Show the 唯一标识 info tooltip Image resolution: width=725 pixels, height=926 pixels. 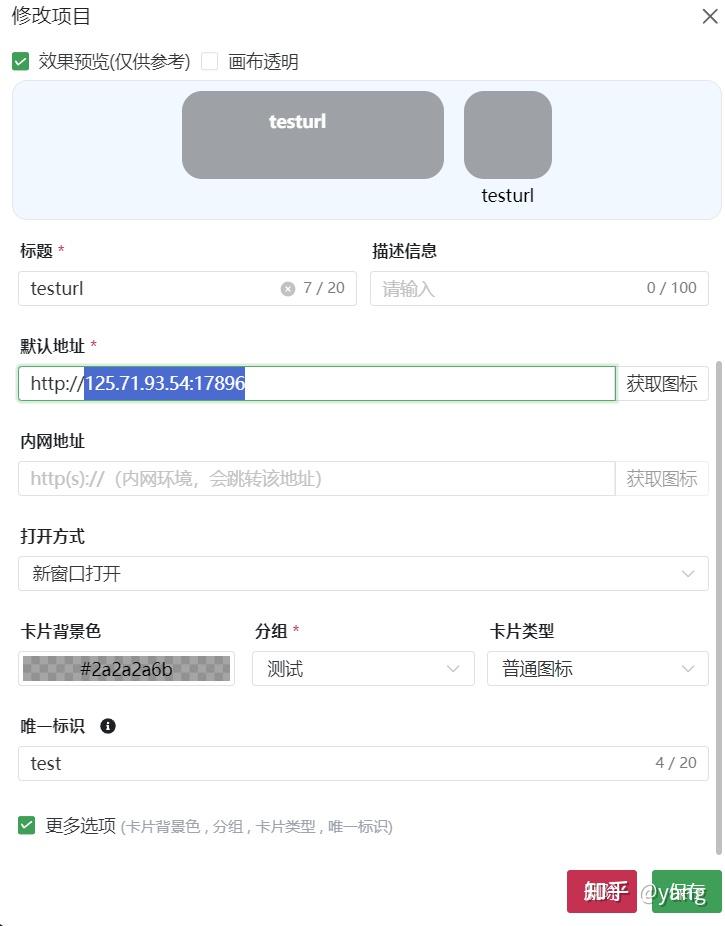click(108, 726)
